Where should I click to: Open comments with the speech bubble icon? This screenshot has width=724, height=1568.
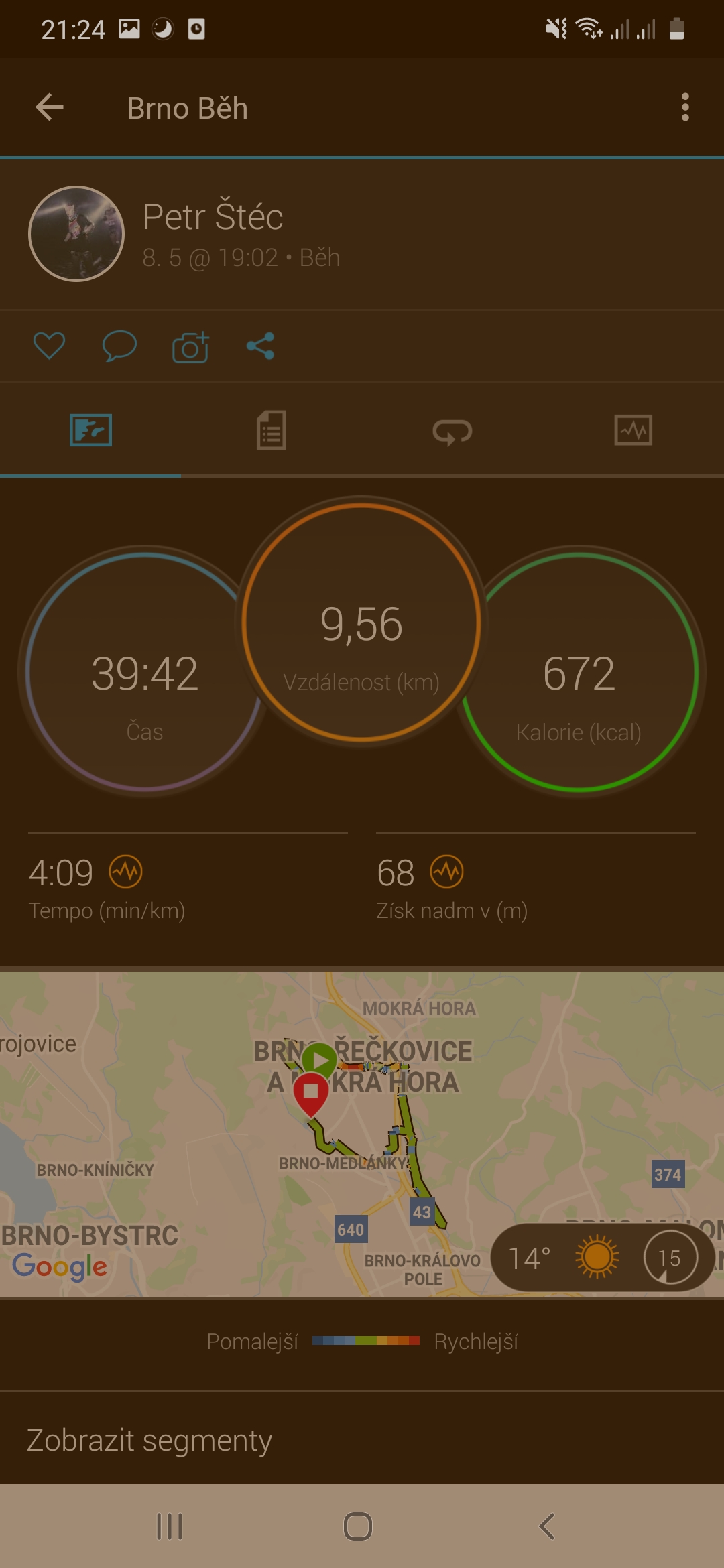click(119, 346)
